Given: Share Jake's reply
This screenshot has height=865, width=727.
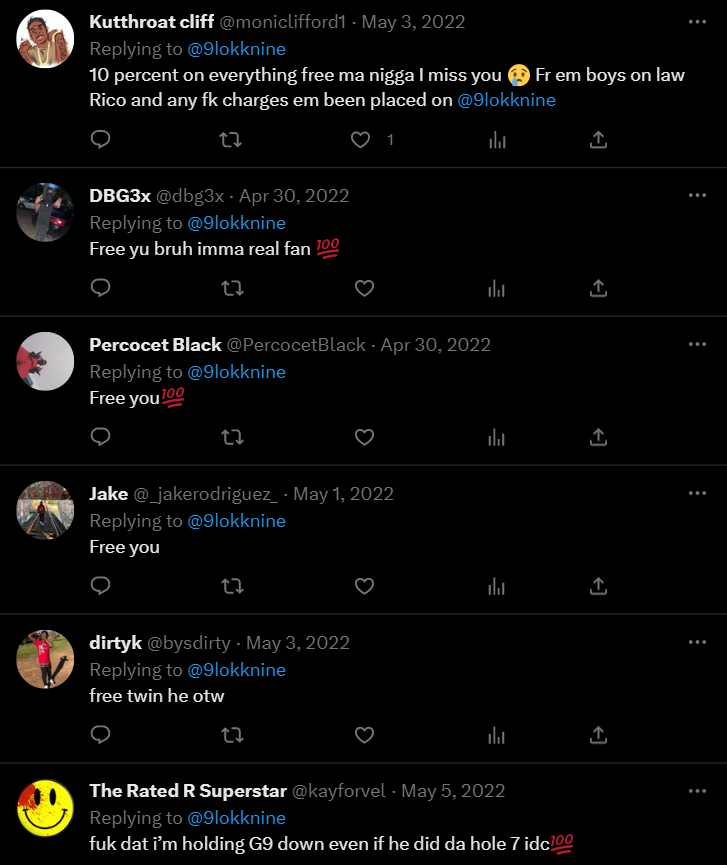Looking at the screenshot, I should pos(598,586).
